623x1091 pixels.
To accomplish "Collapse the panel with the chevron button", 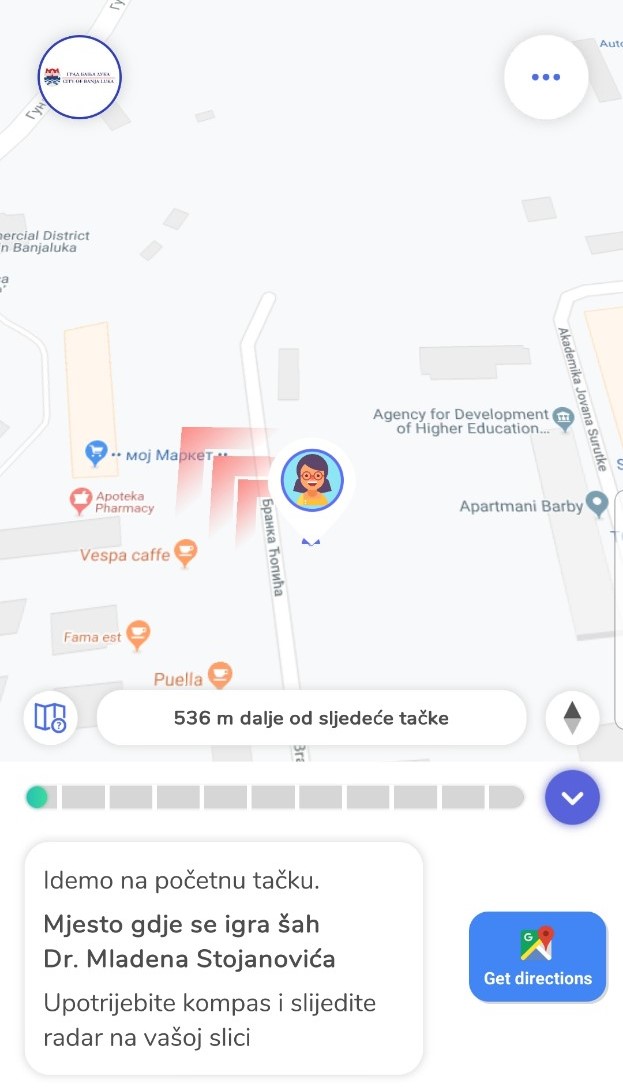I will coord(572,797).
